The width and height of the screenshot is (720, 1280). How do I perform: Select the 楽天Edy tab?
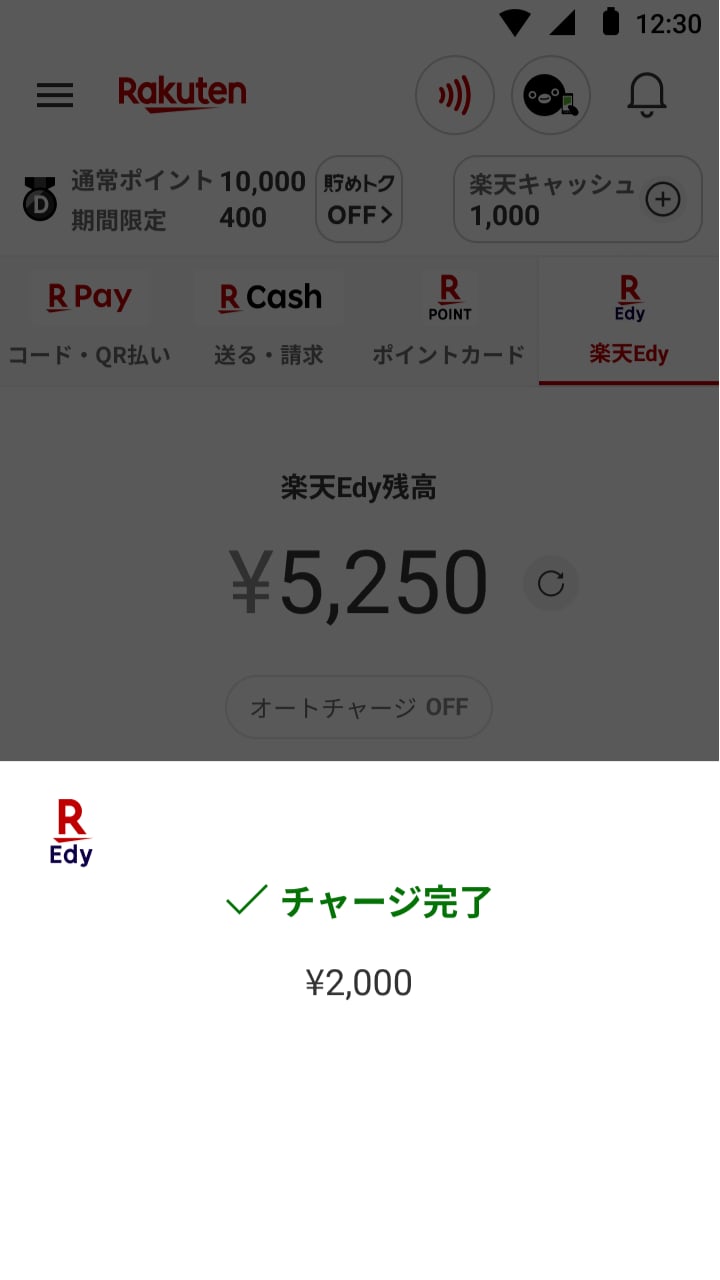[x=629, y=322]
